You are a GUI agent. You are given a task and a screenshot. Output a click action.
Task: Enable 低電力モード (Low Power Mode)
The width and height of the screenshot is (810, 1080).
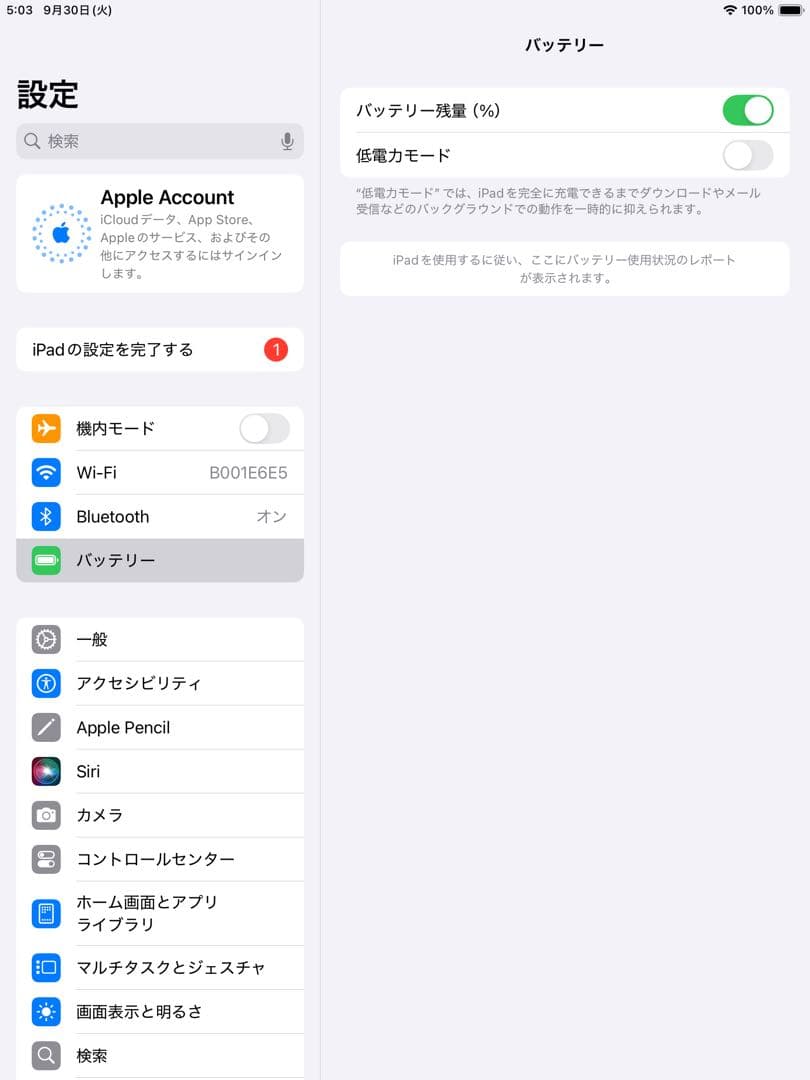click(x=748, y=156)
